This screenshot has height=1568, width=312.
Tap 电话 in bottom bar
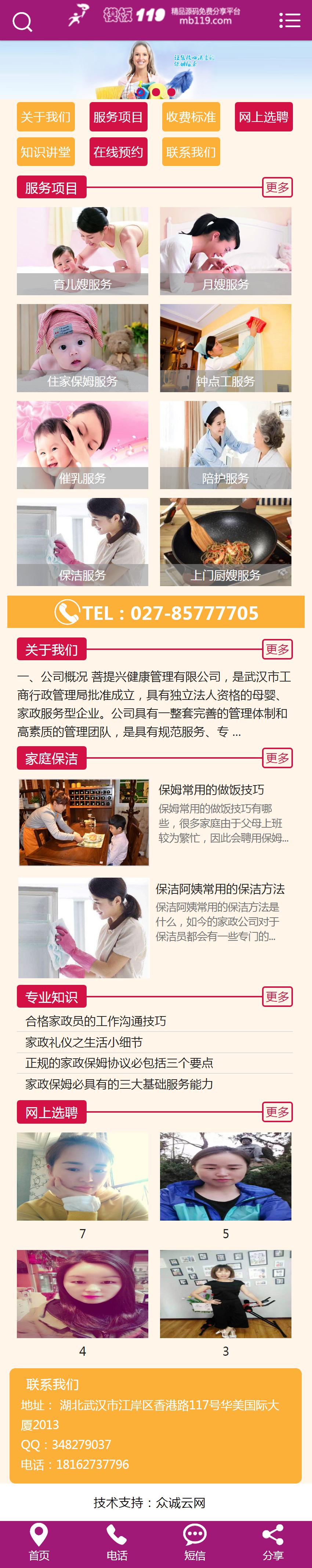click(x=117, y=1543)
